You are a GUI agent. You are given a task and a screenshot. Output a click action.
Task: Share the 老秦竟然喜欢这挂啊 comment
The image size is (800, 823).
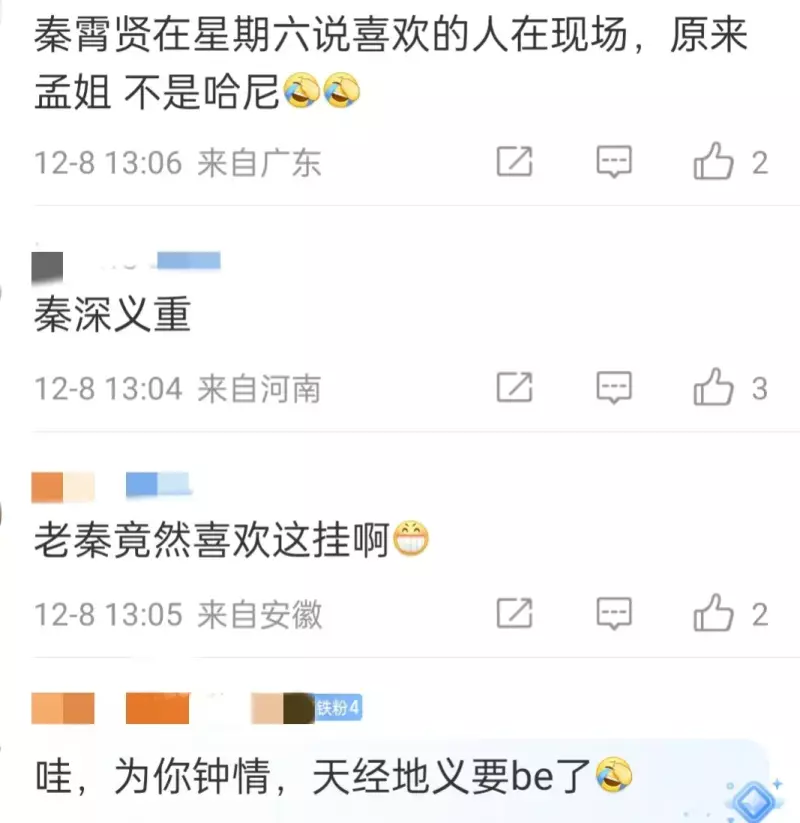[x=514, y=612]
